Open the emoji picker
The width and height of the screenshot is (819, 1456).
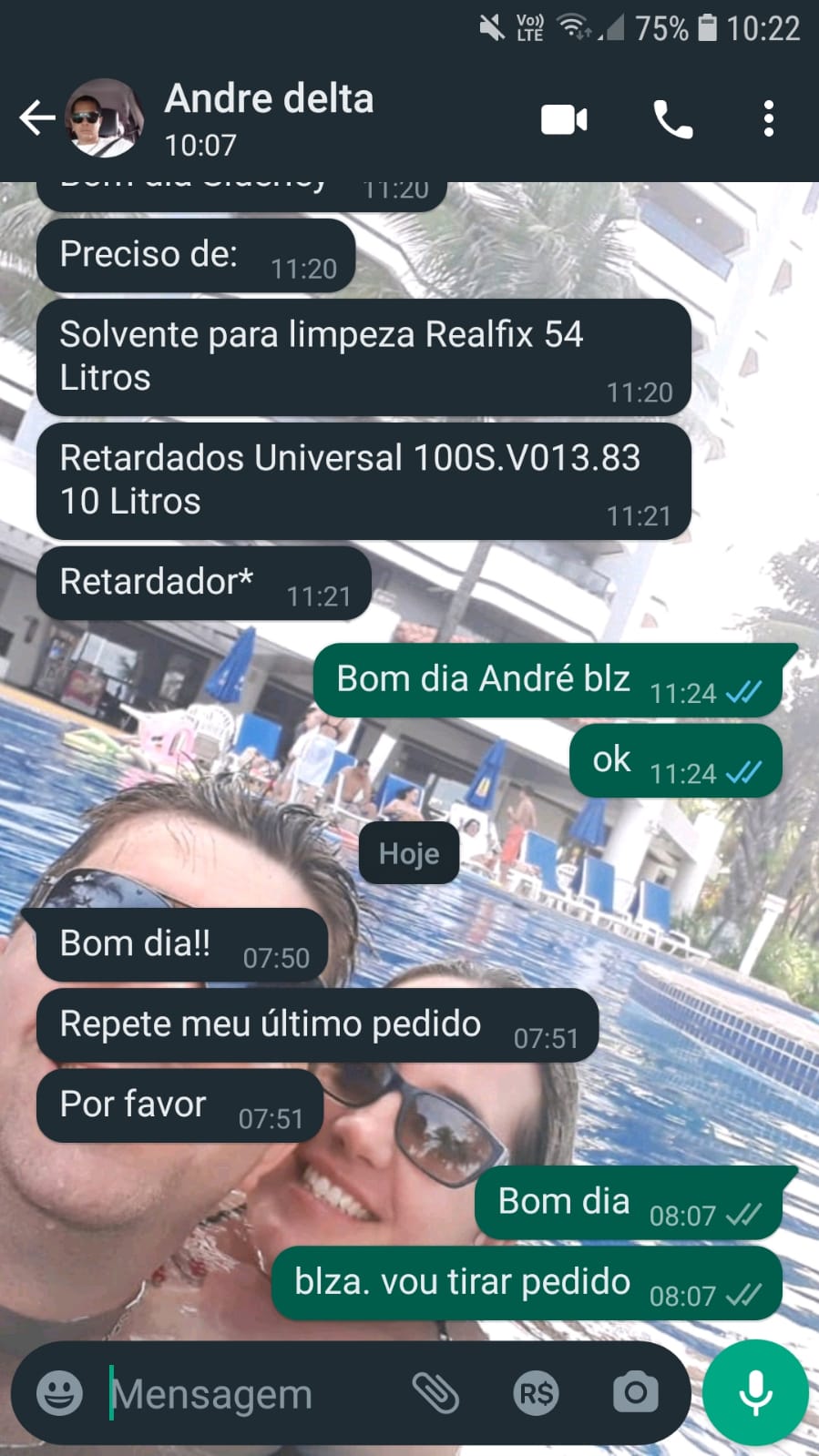(59, 1393)
